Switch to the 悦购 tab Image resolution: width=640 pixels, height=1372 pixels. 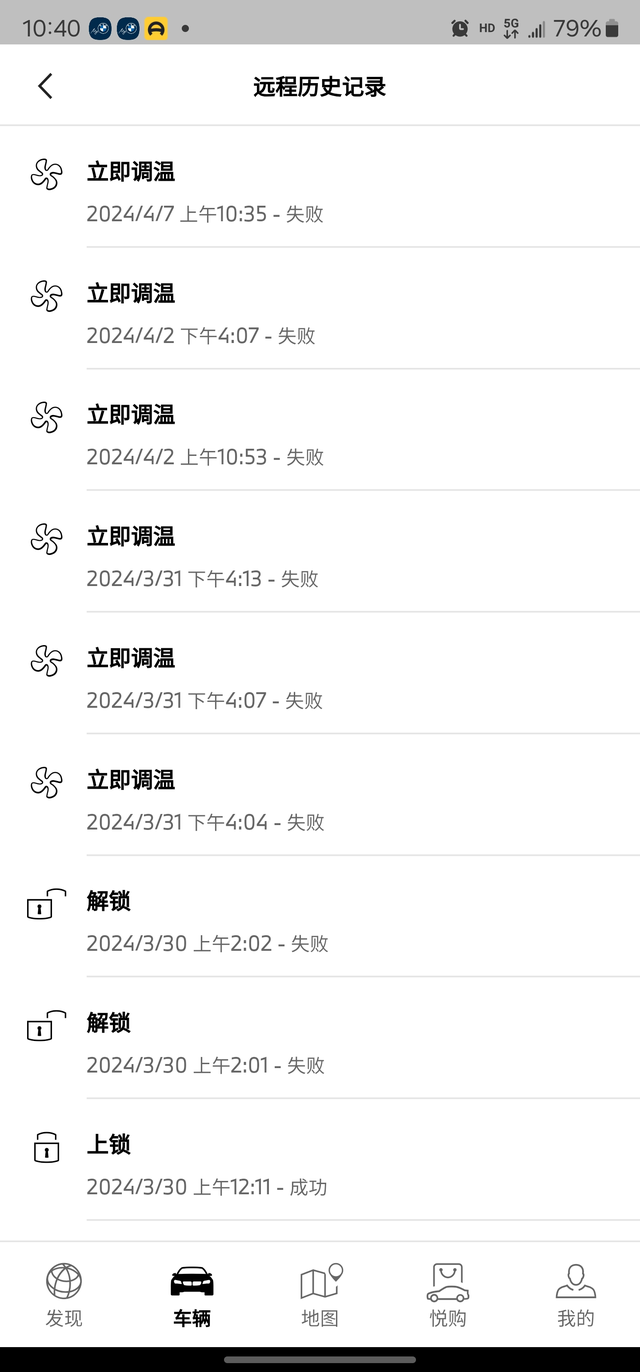pos(448,1294)
